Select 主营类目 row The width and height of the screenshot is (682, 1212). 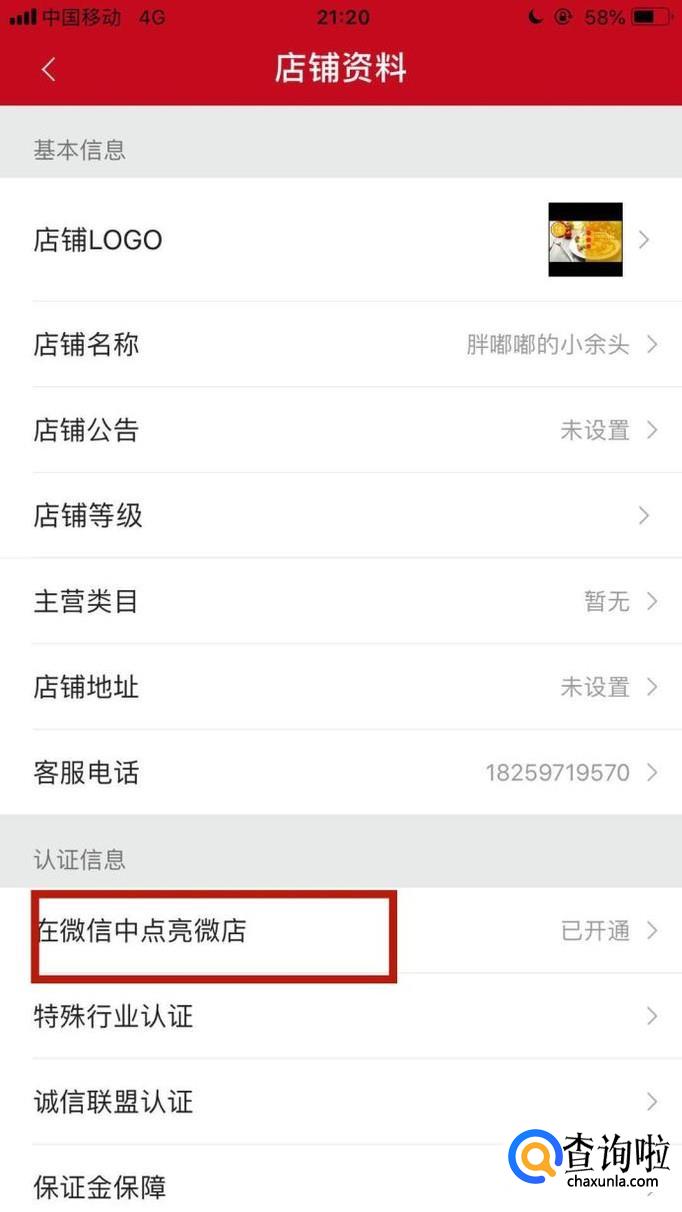[340, 602]
